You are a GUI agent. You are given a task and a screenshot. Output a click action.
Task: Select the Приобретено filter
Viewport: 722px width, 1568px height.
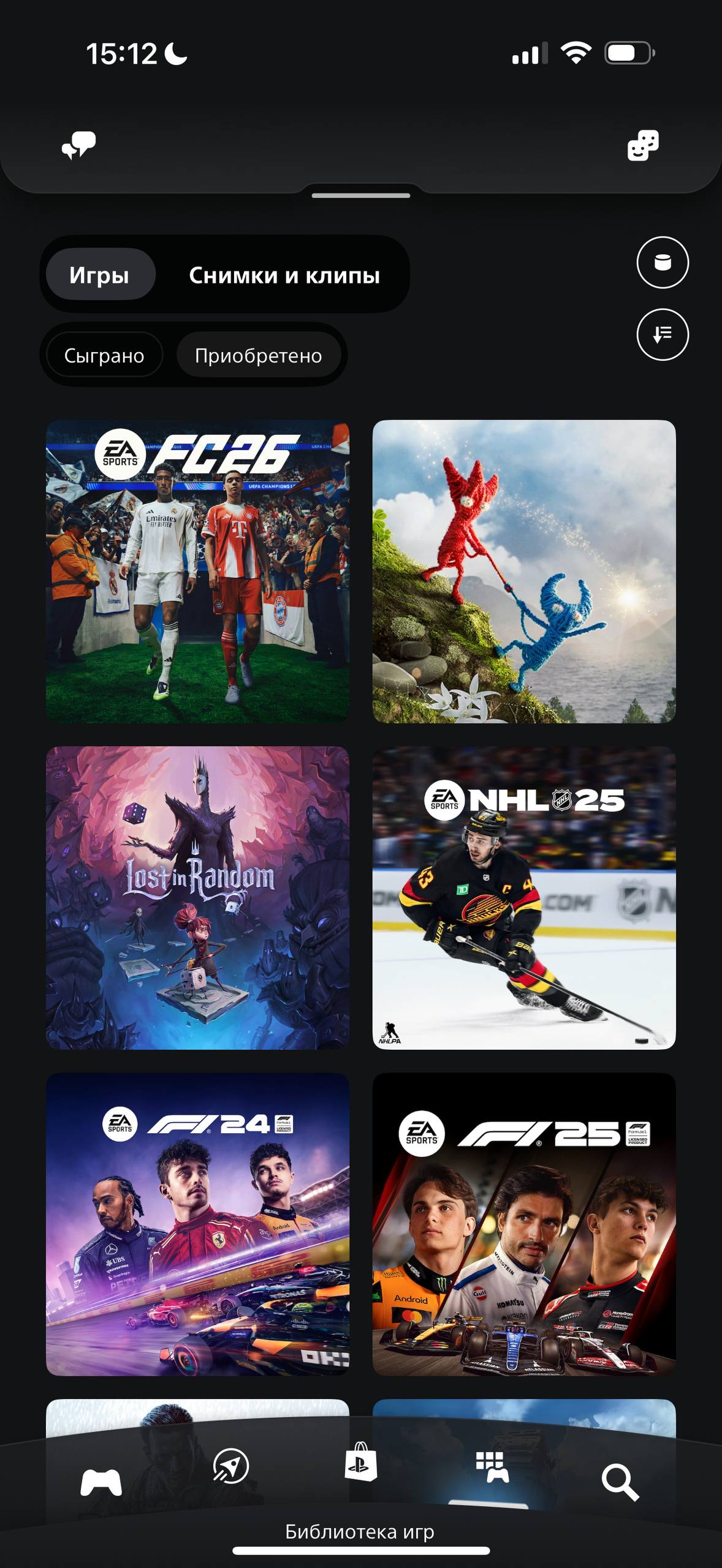[x=258, y=355]
